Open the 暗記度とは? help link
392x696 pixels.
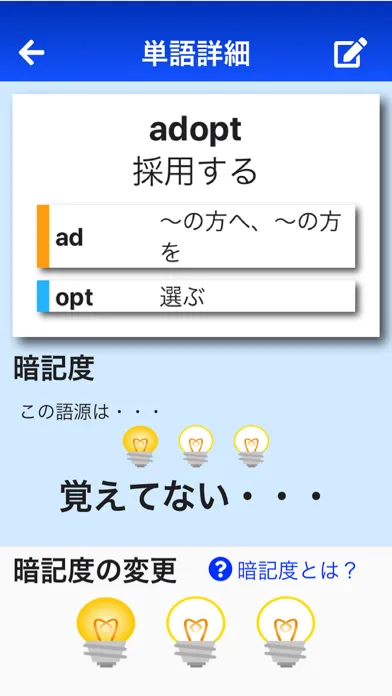(x=282, y=570)
